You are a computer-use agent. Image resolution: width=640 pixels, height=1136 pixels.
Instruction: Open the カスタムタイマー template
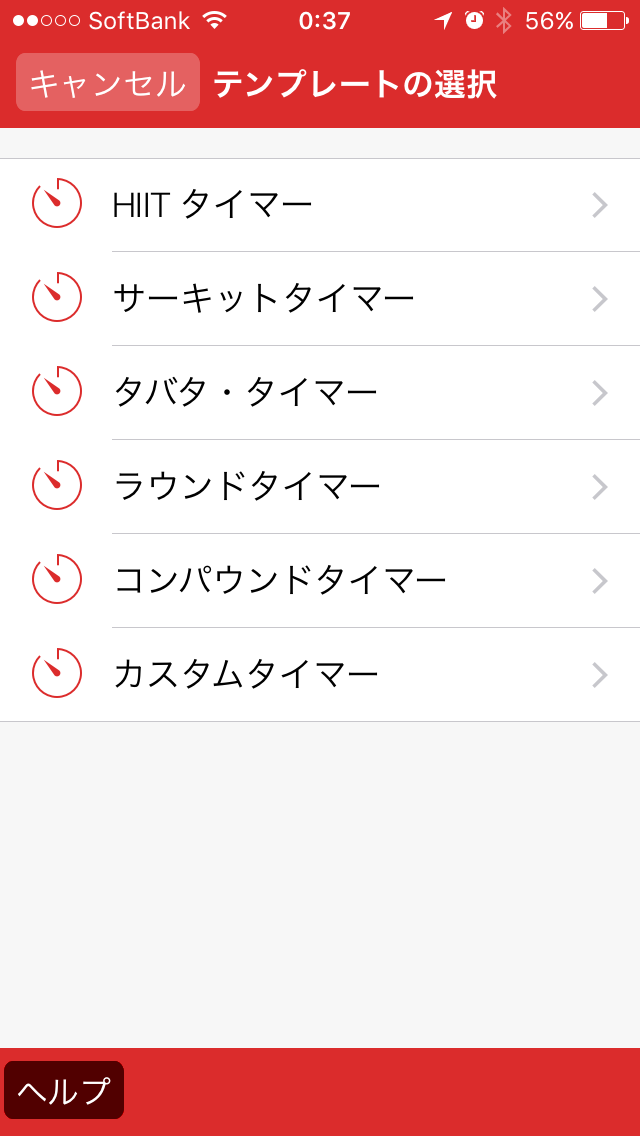(x=320, y=674)
